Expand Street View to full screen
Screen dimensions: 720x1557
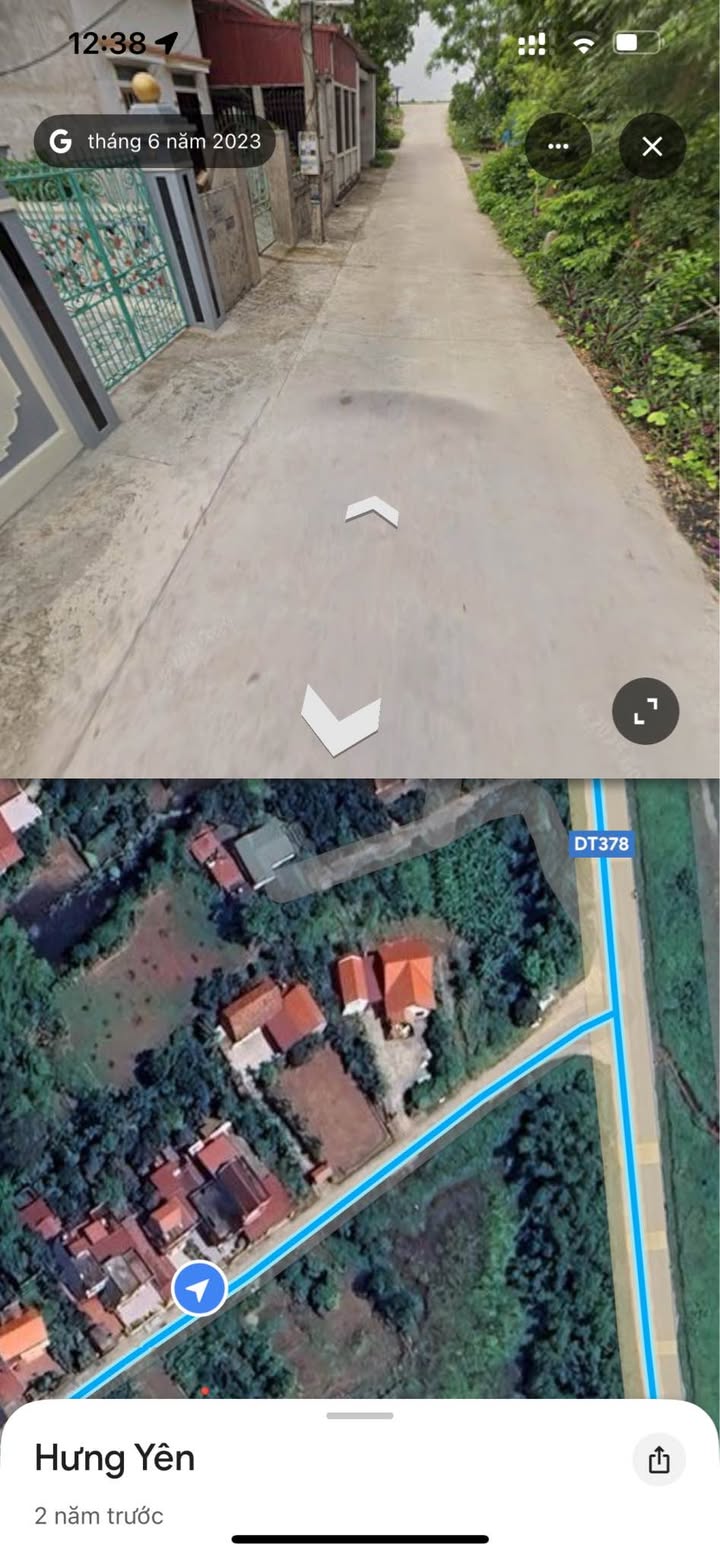tap(645, 711)
